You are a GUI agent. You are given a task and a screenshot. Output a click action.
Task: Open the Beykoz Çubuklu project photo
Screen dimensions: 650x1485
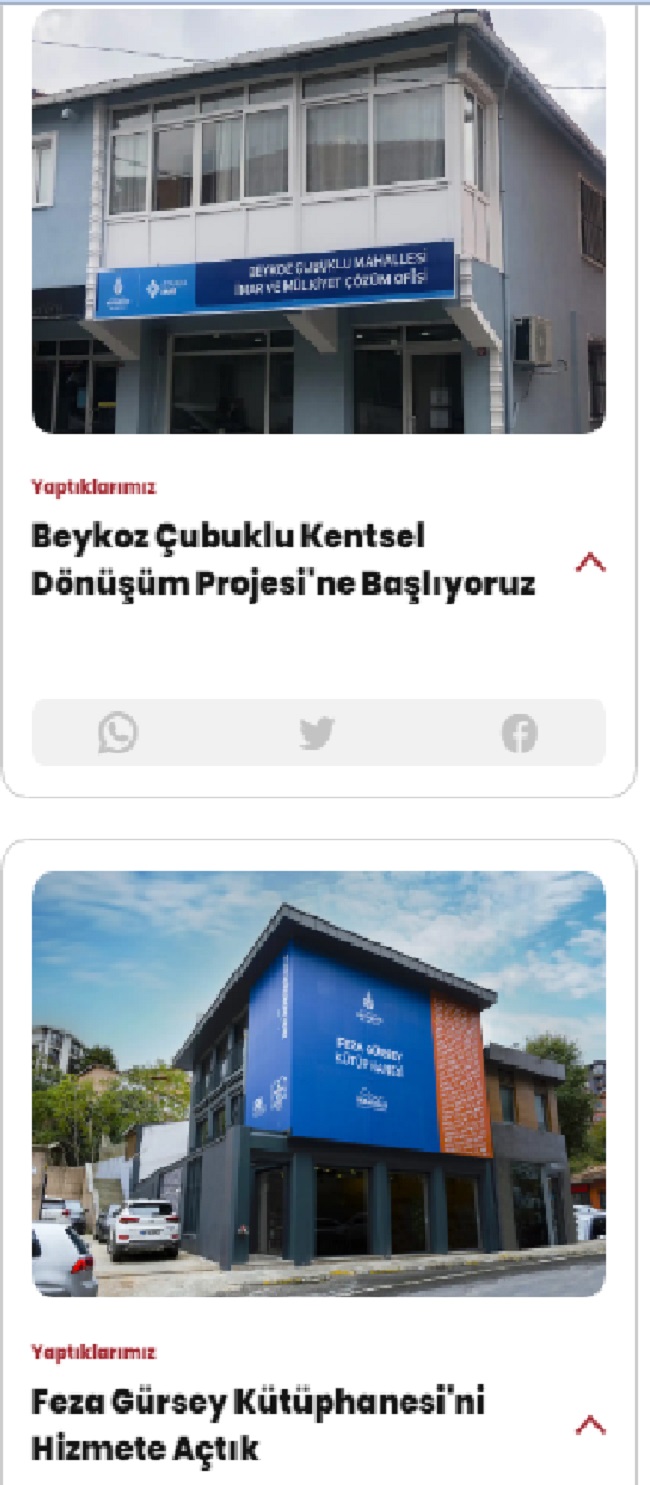(319, 220)
